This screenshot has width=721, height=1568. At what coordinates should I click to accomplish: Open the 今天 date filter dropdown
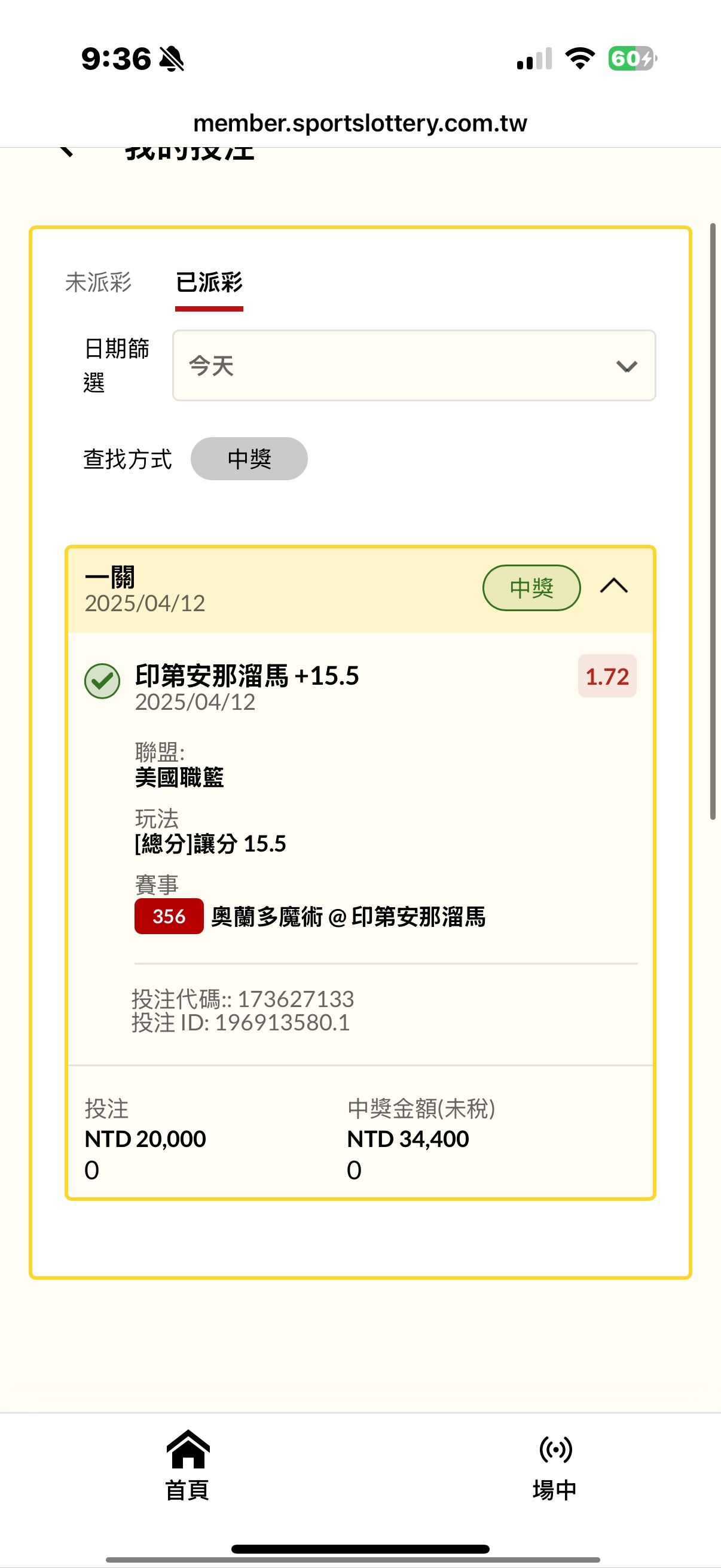(414, 365)
